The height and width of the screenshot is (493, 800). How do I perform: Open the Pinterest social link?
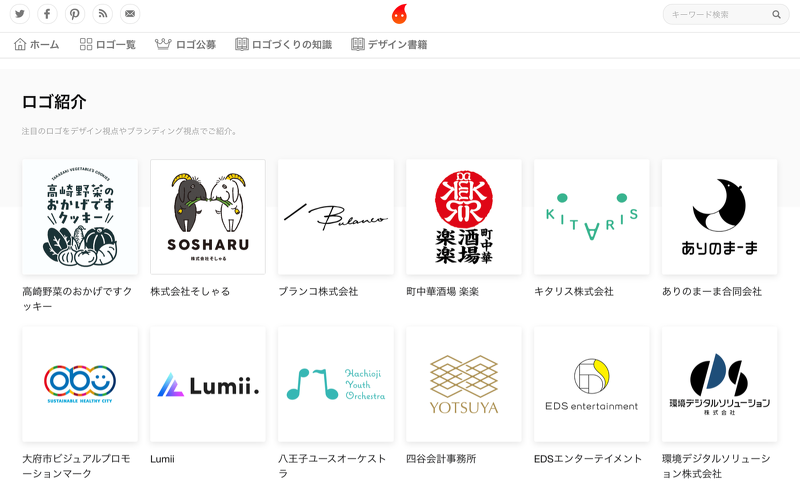[75, 14]
